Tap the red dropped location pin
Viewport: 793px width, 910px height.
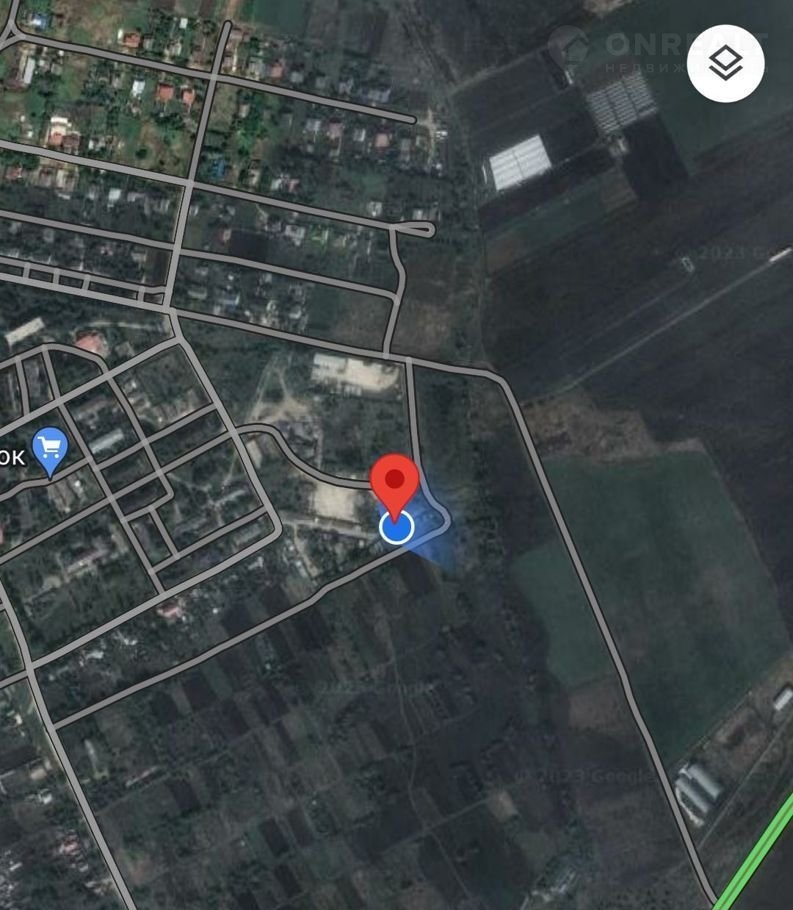[x=395, y=485]
